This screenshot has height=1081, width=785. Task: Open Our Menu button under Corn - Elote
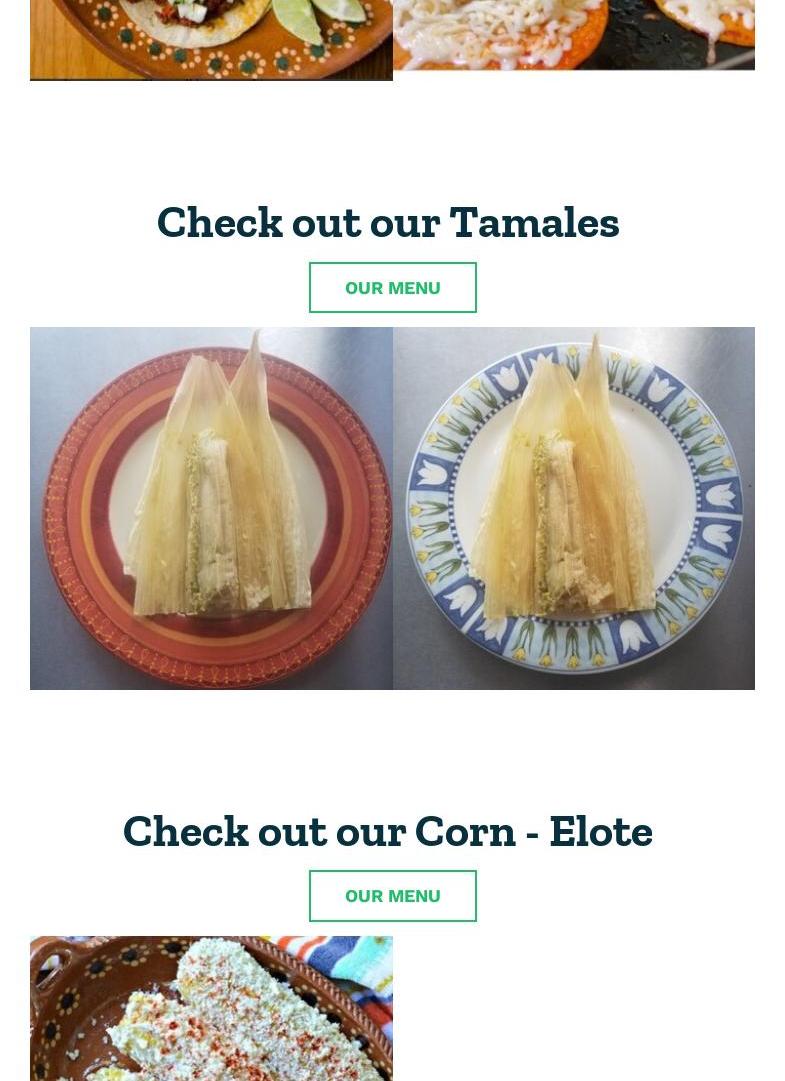pyautogui.click(x=392, y=896)
